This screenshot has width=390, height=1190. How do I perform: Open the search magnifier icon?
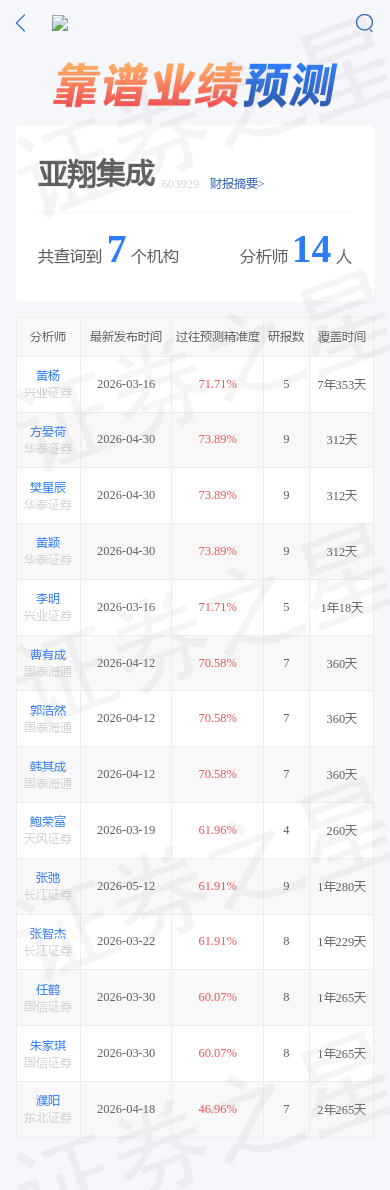point(365,24)
